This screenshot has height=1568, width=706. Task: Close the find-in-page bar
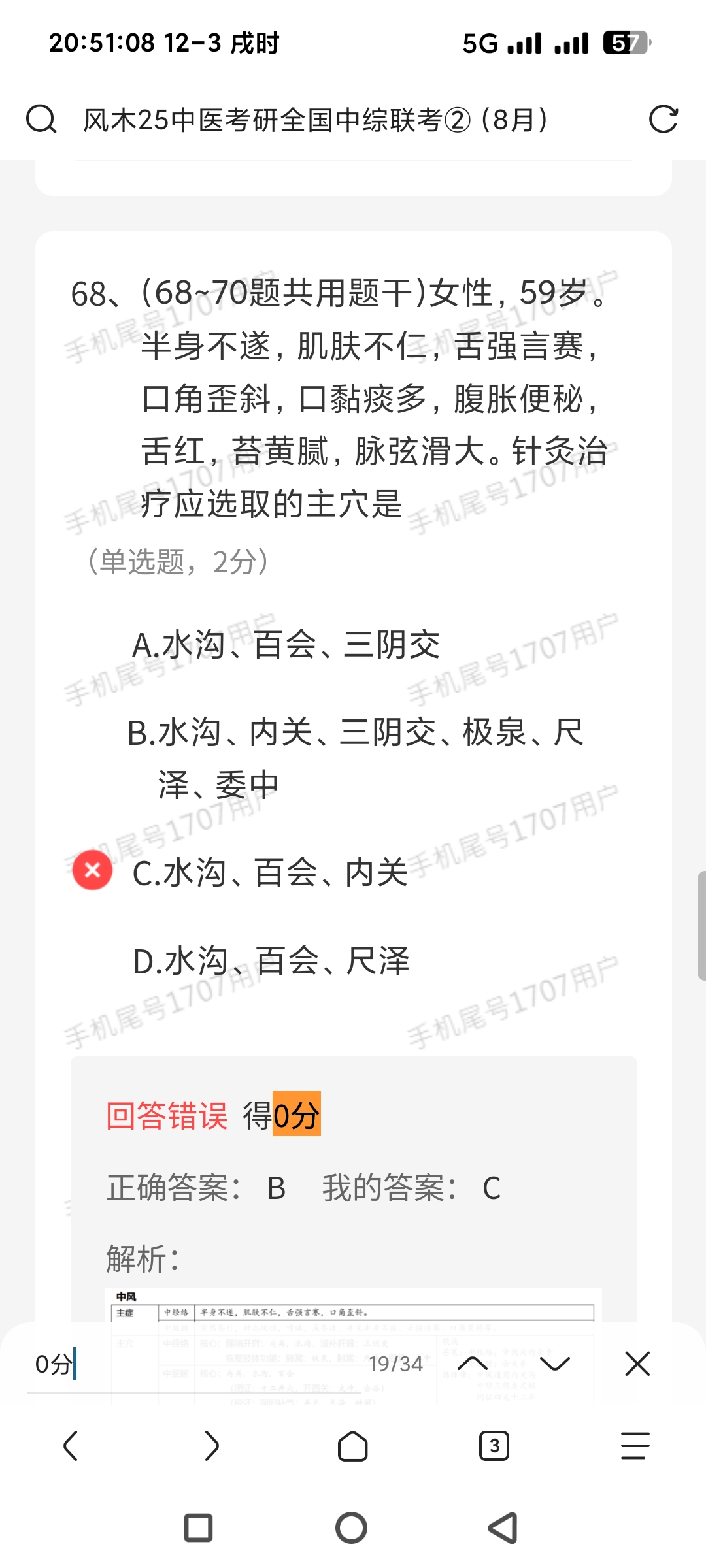tap(637, 1364)
